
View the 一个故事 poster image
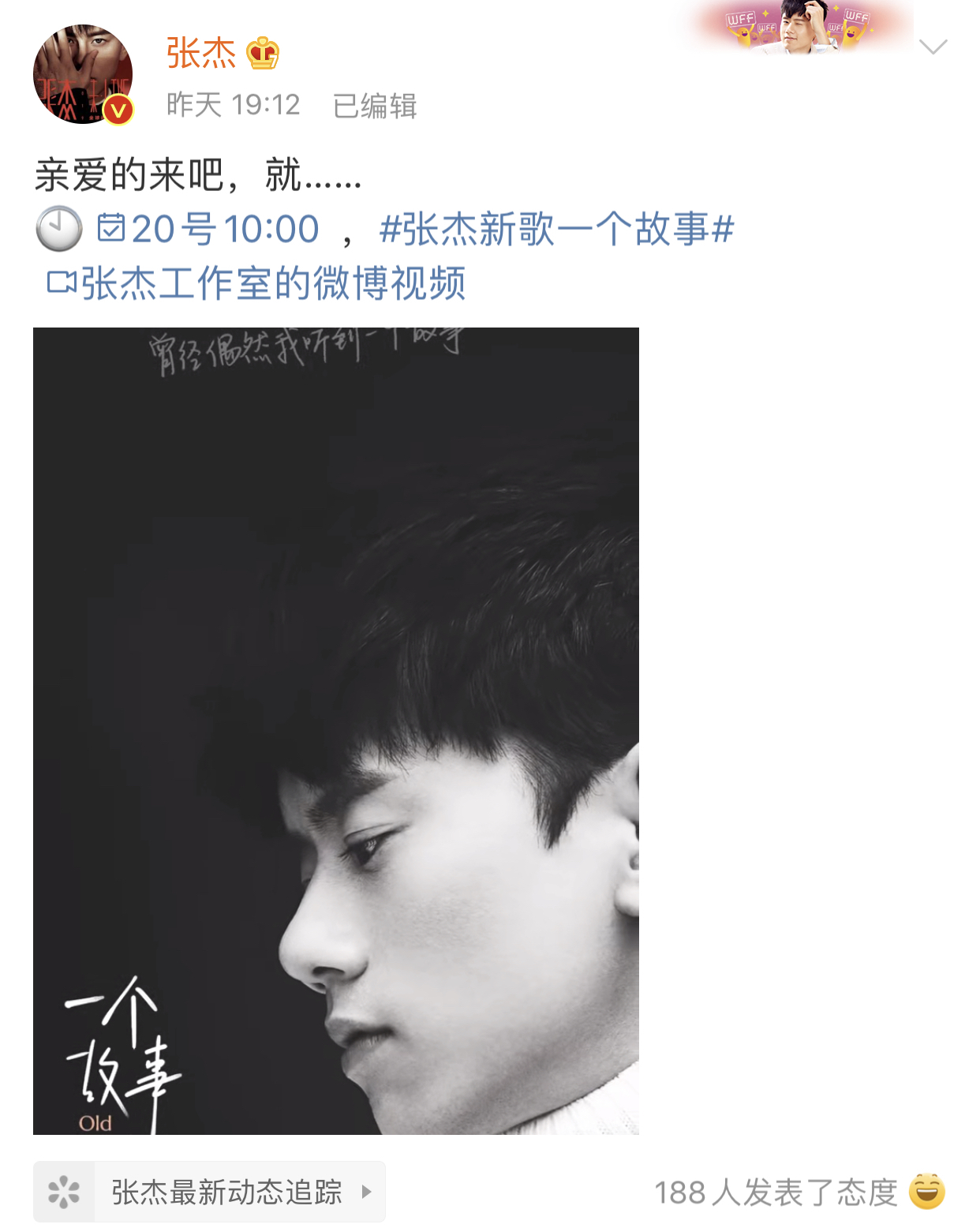click(336, 731)
